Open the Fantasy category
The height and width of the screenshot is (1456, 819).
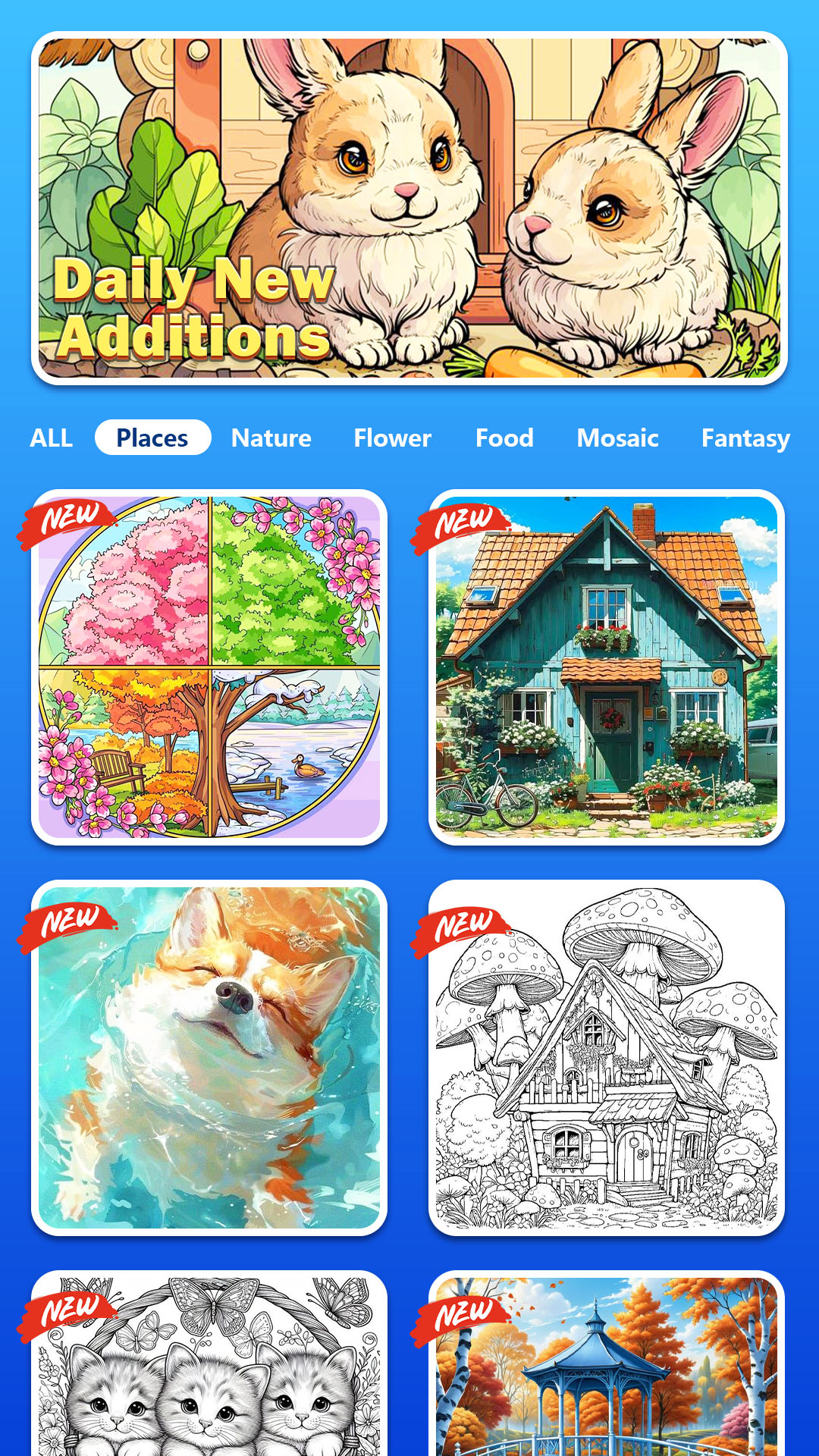pos(746,438)
